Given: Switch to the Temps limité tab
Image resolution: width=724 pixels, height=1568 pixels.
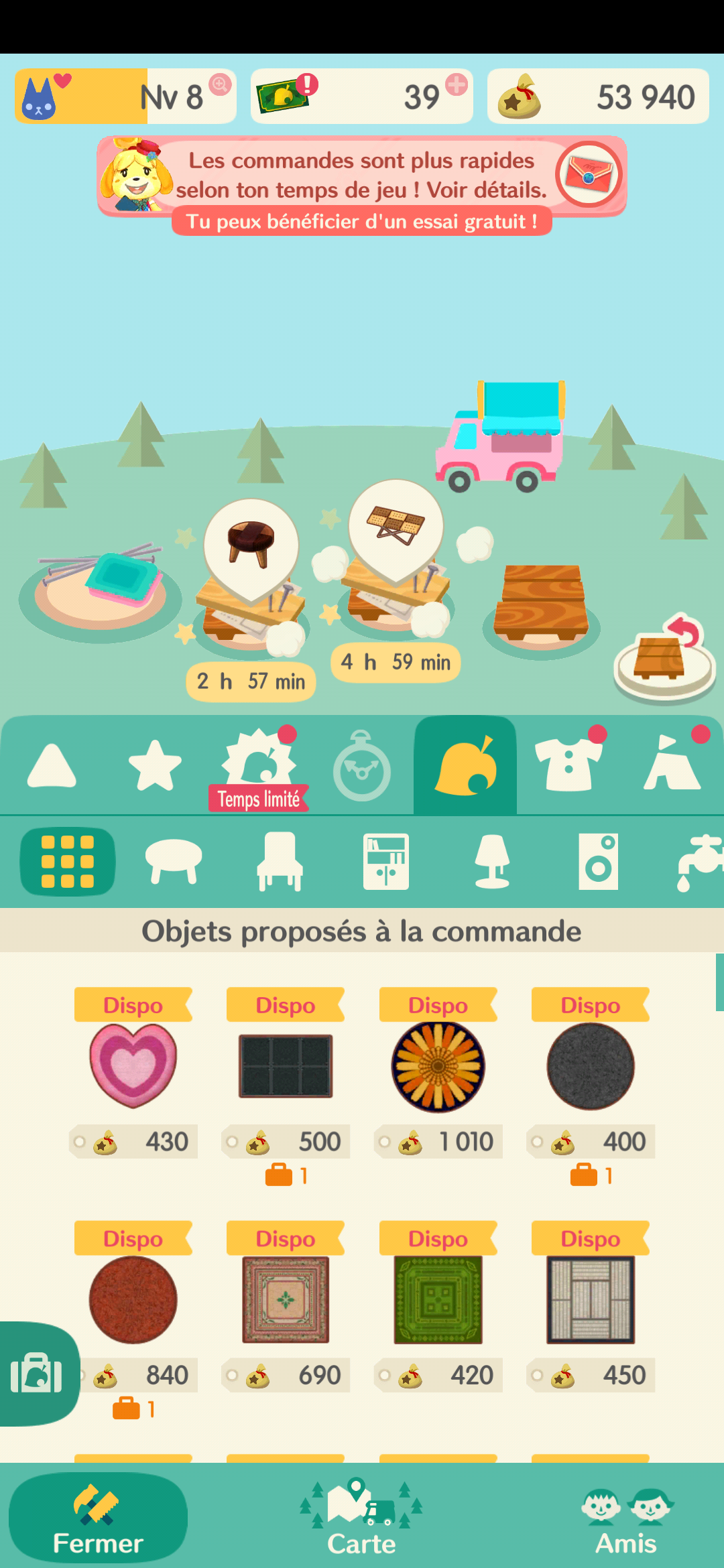Looking at the screenshot, I should click(259, 767).
